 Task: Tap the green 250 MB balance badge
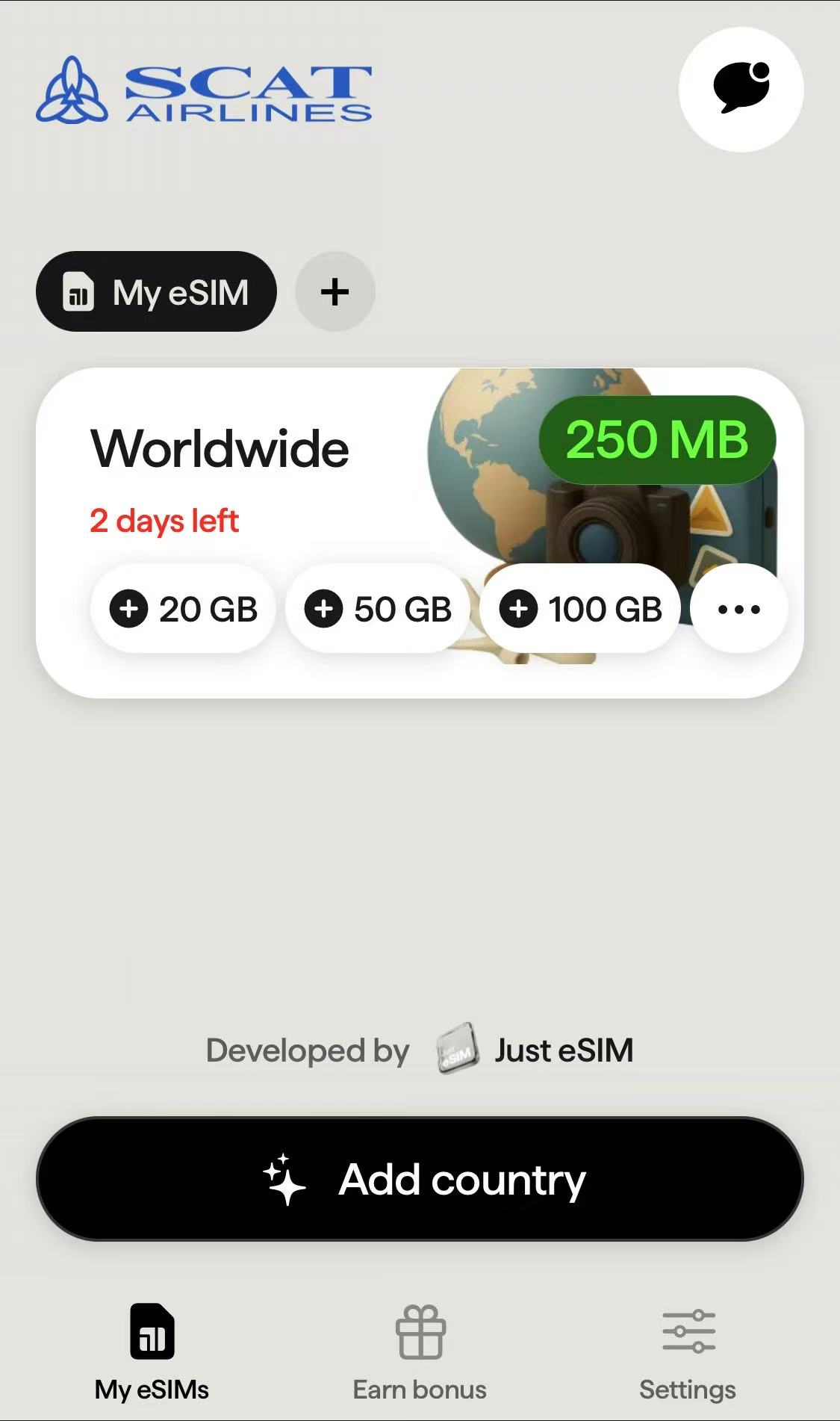[x=656, y=441]
